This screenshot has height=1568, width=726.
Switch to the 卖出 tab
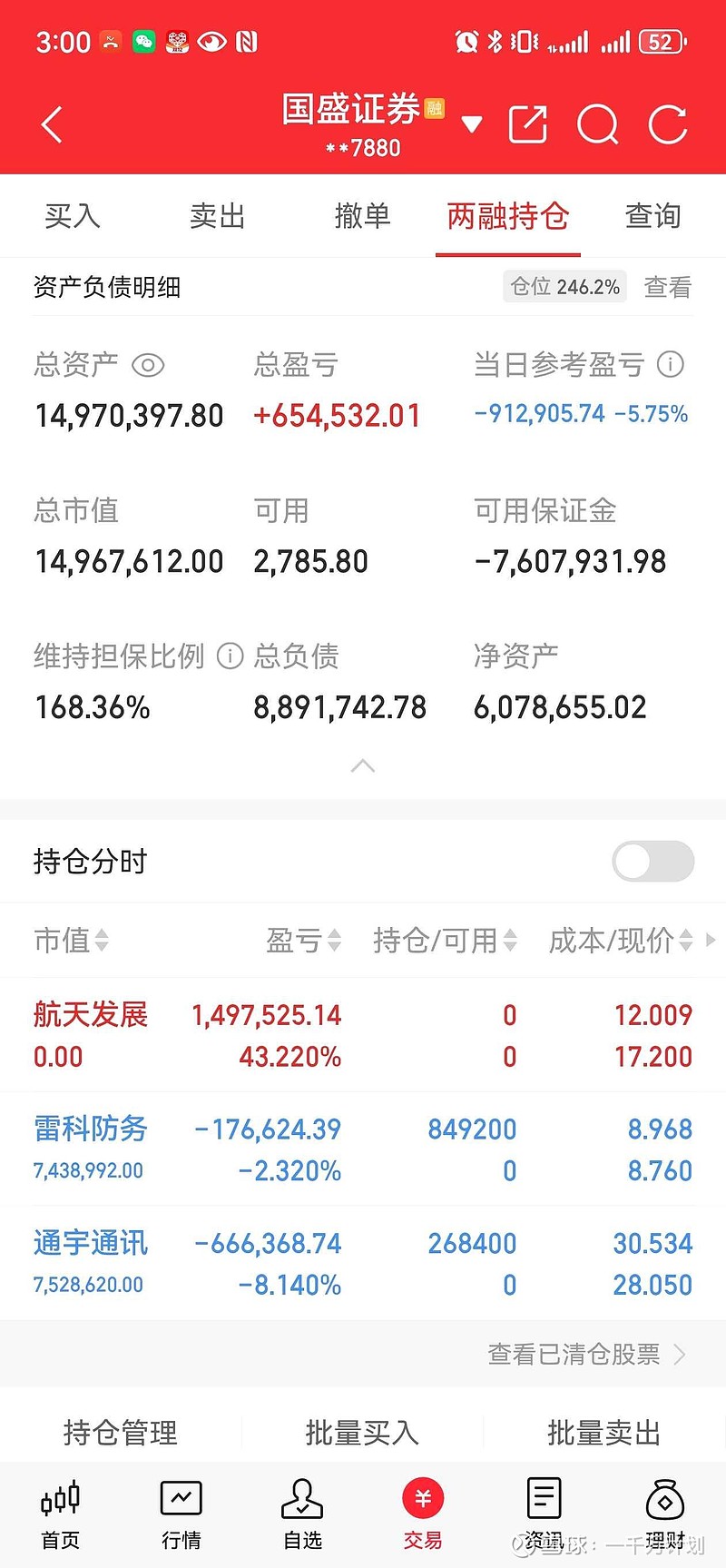point(218,216)
